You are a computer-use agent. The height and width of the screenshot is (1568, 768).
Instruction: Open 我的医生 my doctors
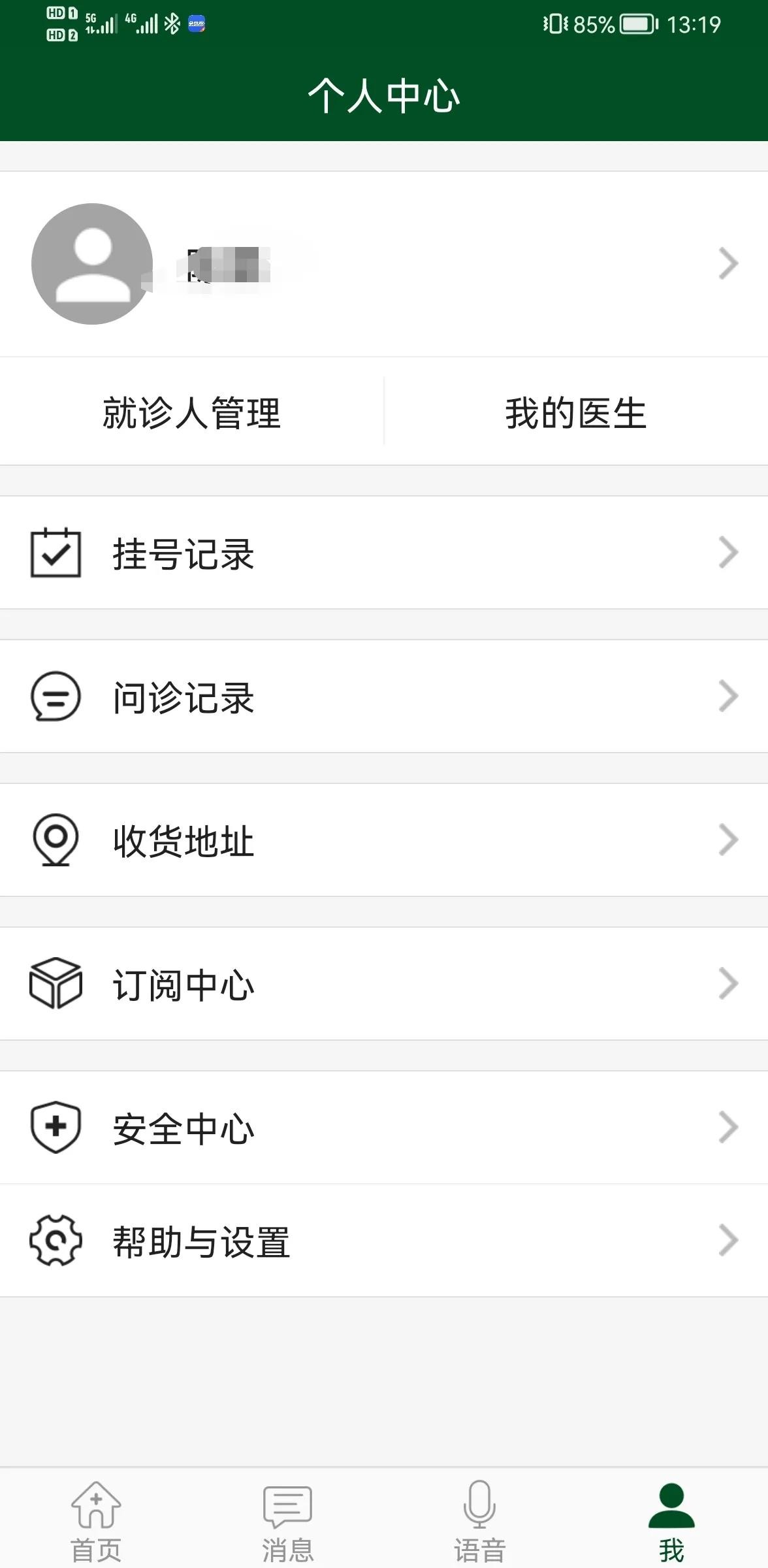[x=575, y=413]
